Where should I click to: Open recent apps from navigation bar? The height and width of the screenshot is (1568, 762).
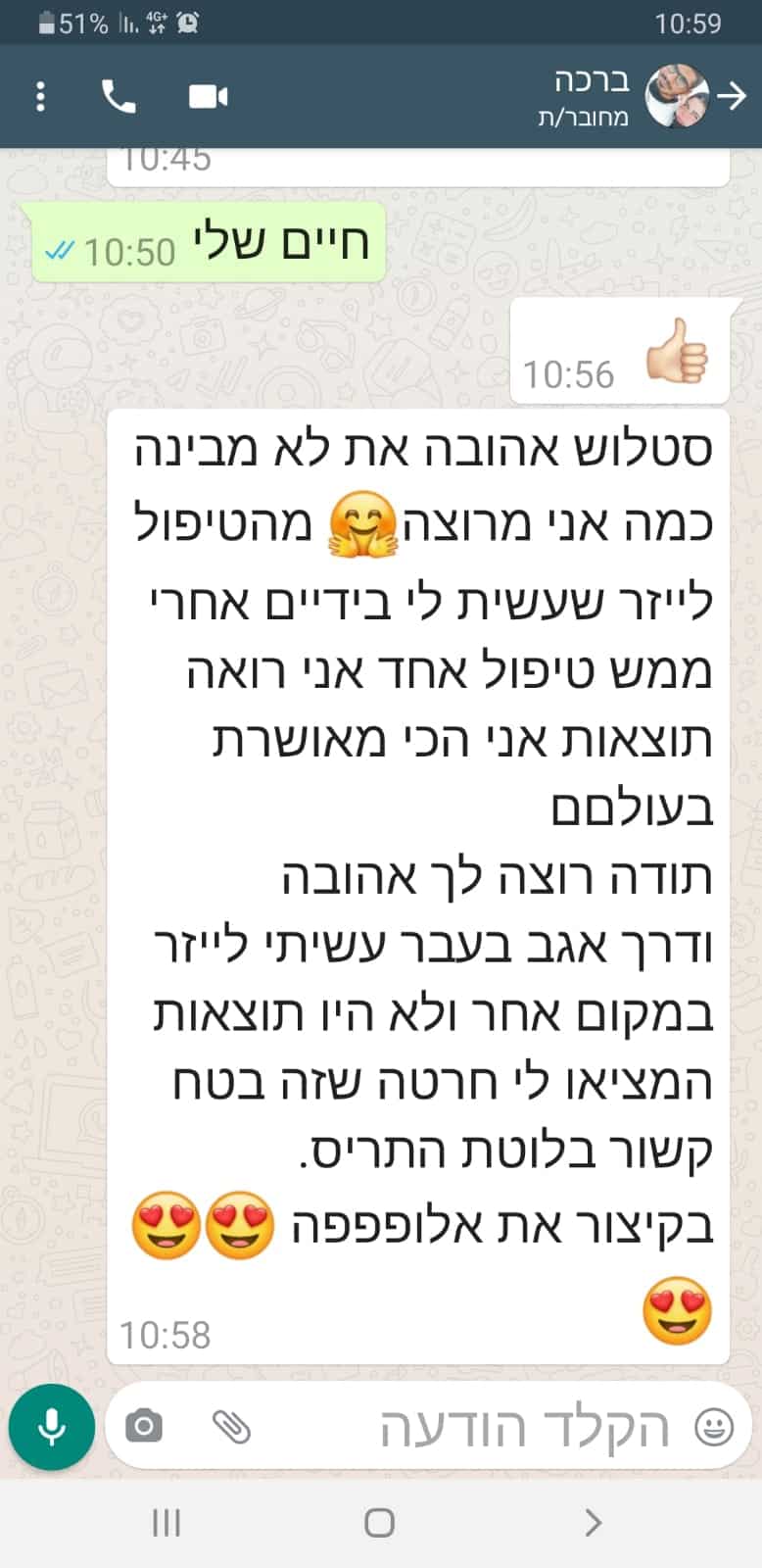tap(167, 1522)
